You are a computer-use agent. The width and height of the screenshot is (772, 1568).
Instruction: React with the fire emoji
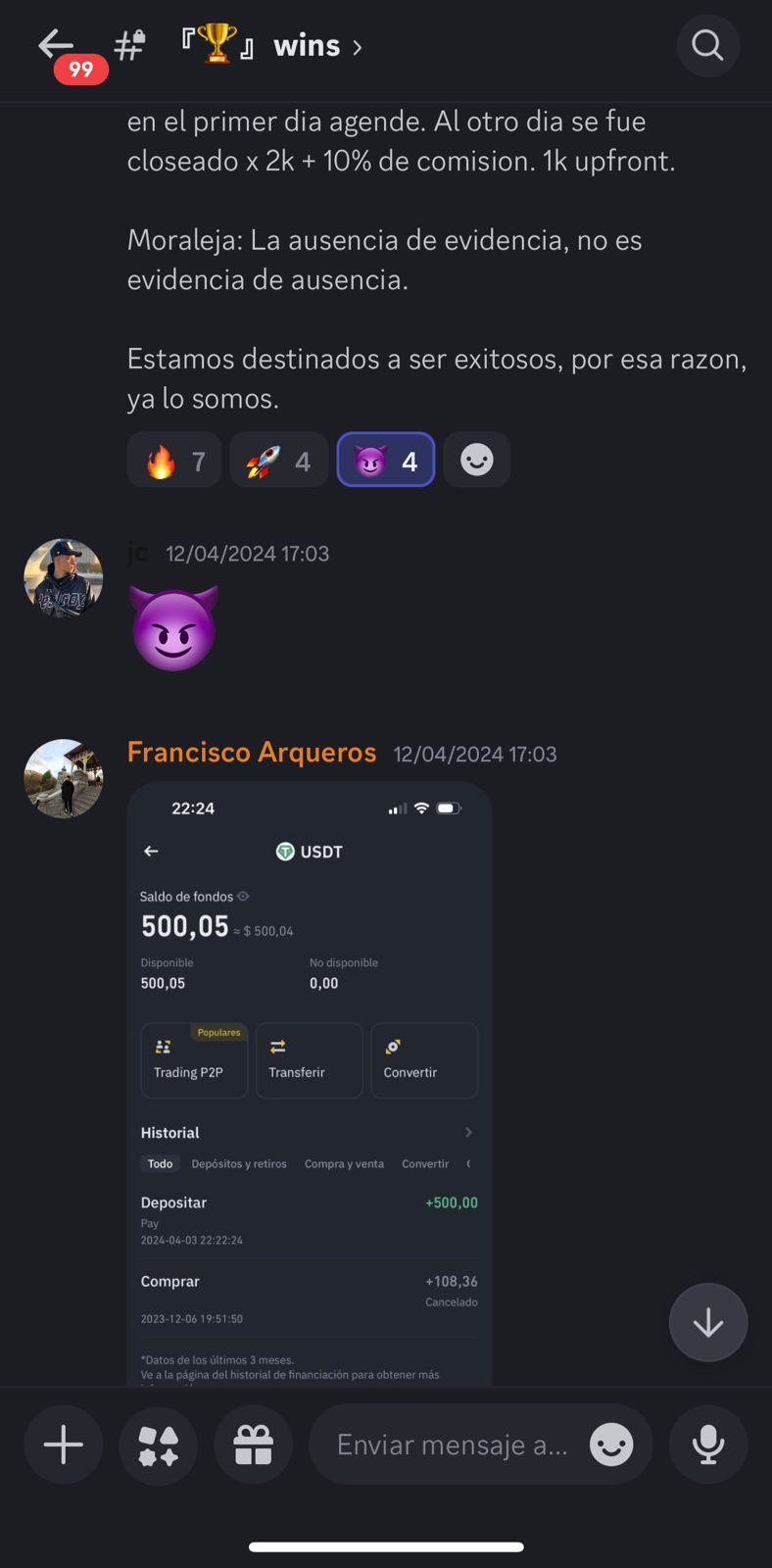point(175,461)
